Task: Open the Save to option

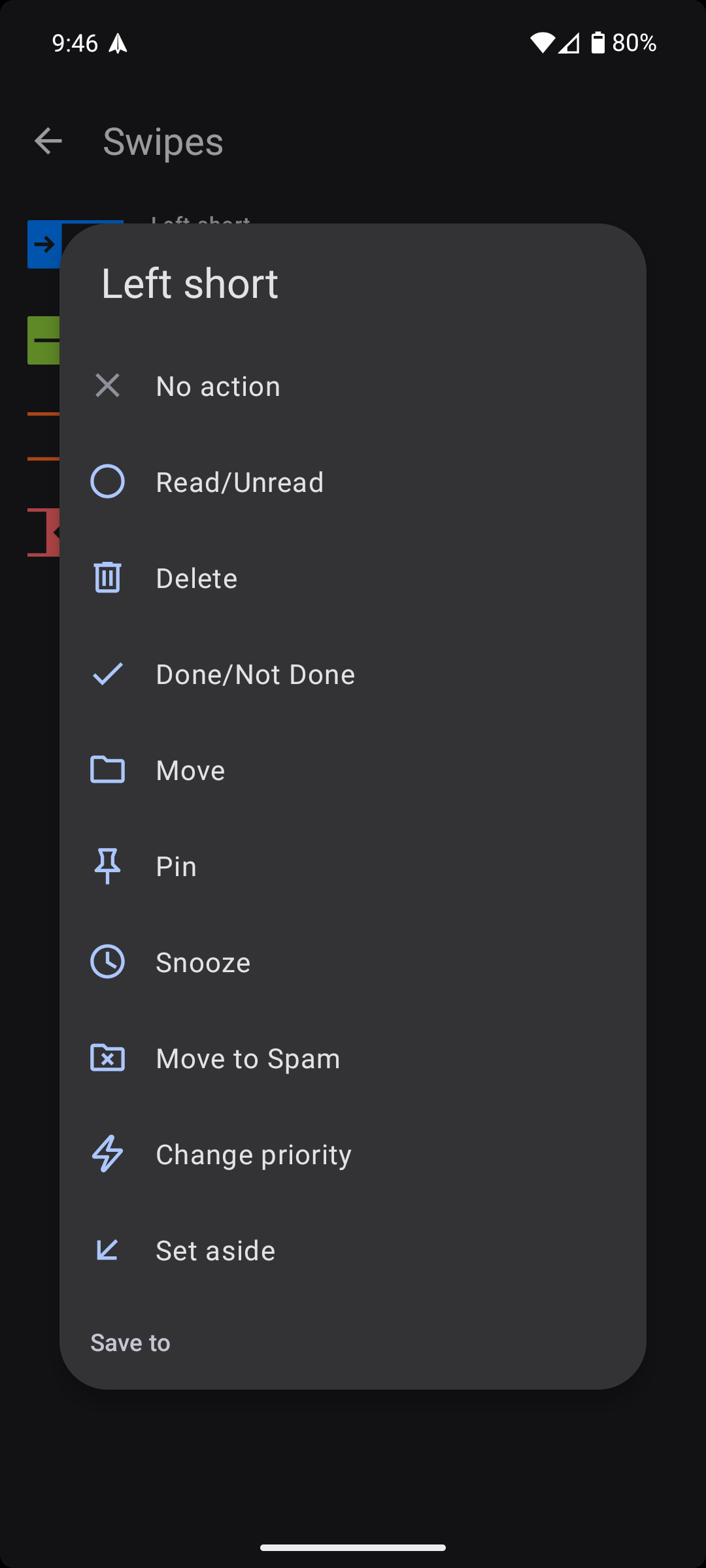Action: tap(131, 1341)
